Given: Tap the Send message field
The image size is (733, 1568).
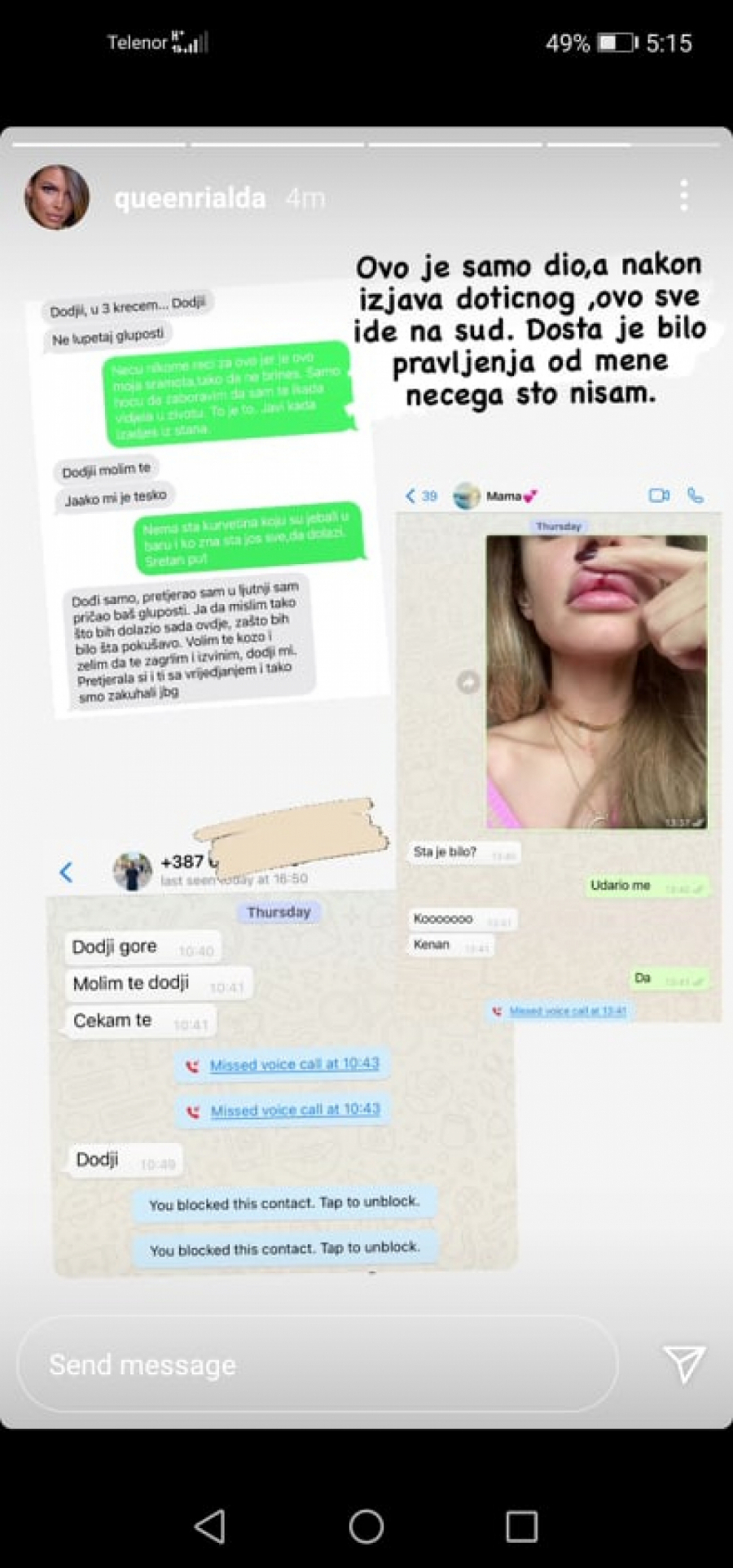Looking at the screenshot, I should [318, 1364].
